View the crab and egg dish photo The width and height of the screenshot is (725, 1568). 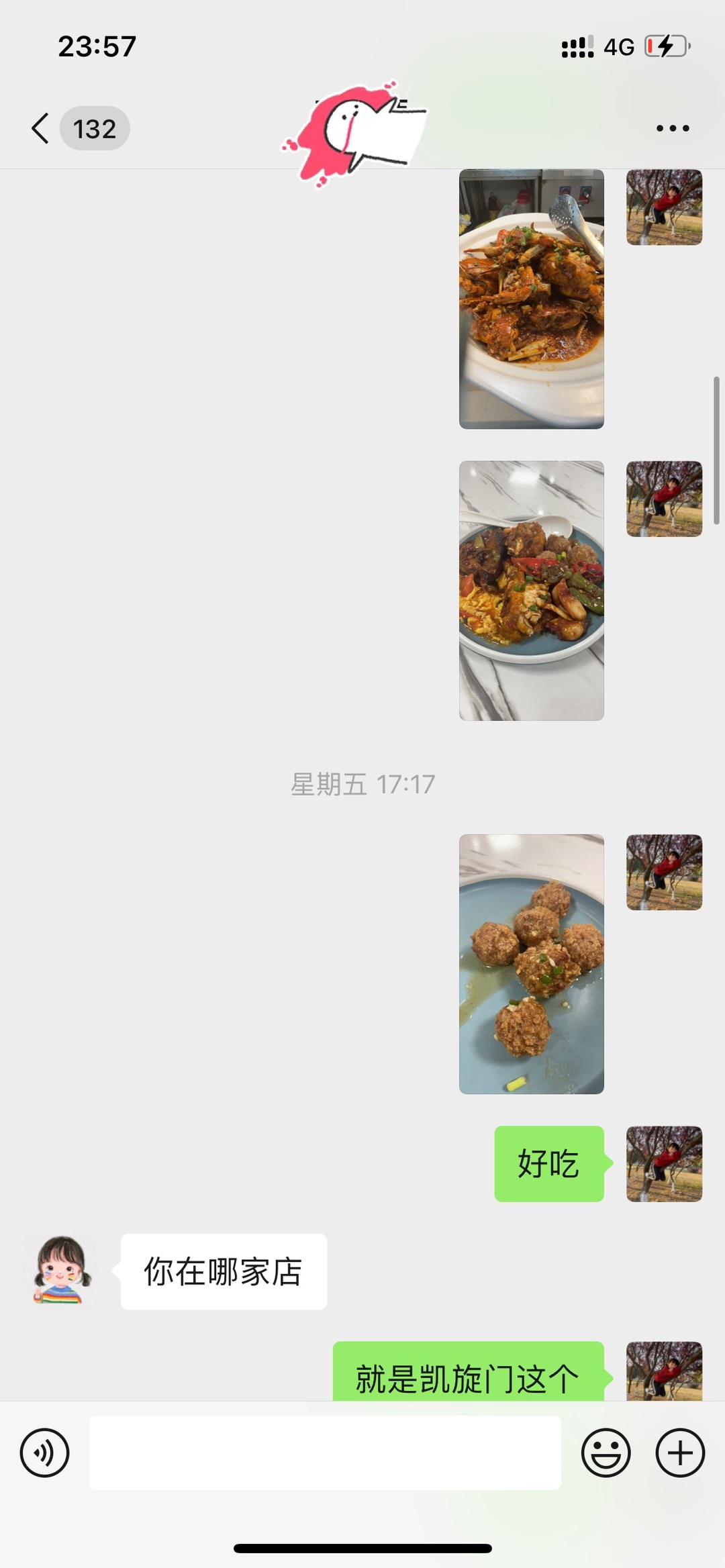pos(531,590)
